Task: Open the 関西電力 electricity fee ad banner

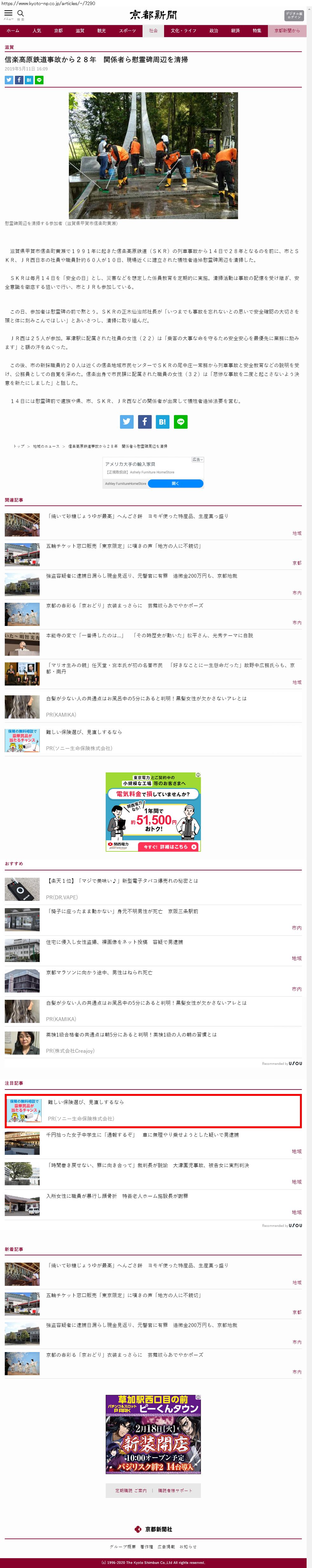Action: pyautogui.click(x=153, y=812)
